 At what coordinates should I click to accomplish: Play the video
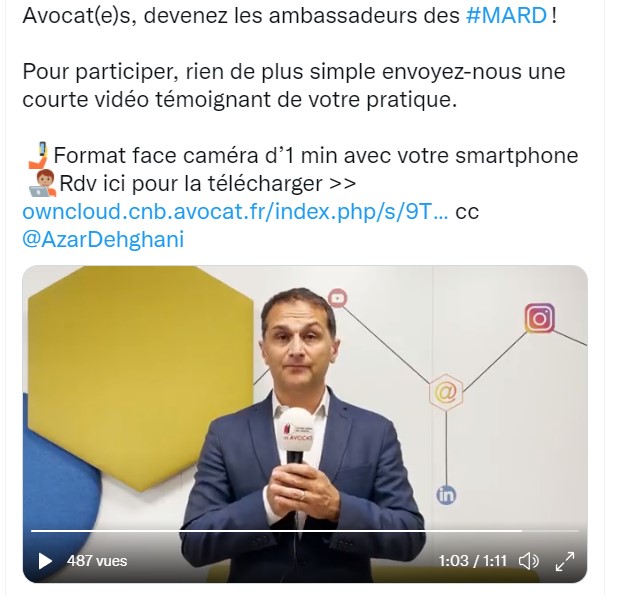[44, 561]
